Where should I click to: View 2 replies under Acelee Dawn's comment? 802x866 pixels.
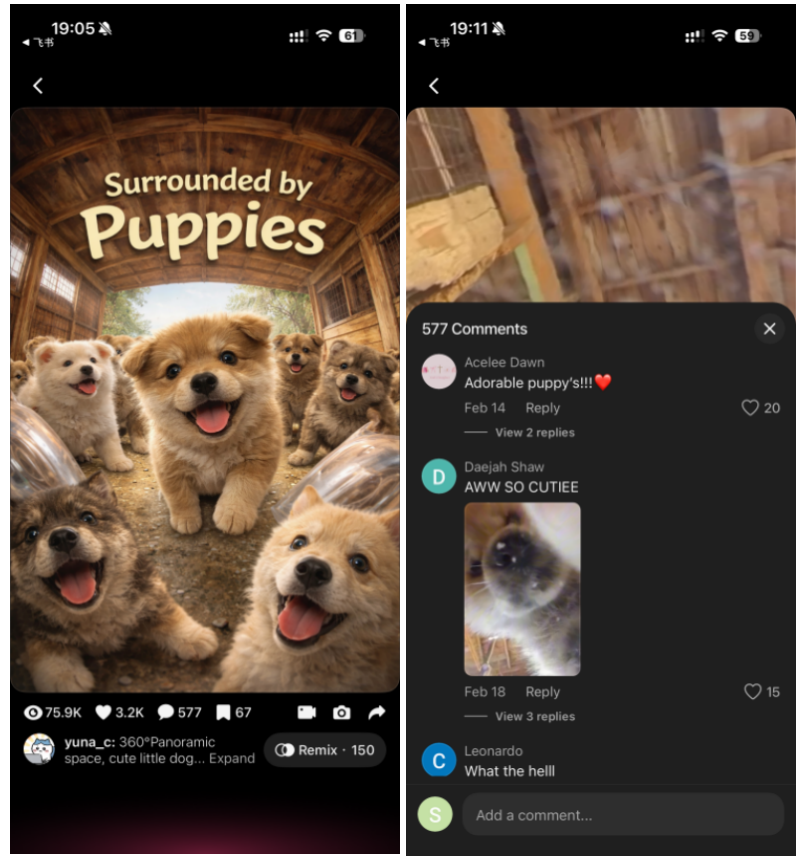pyautogui.click(x=534, y=433)
